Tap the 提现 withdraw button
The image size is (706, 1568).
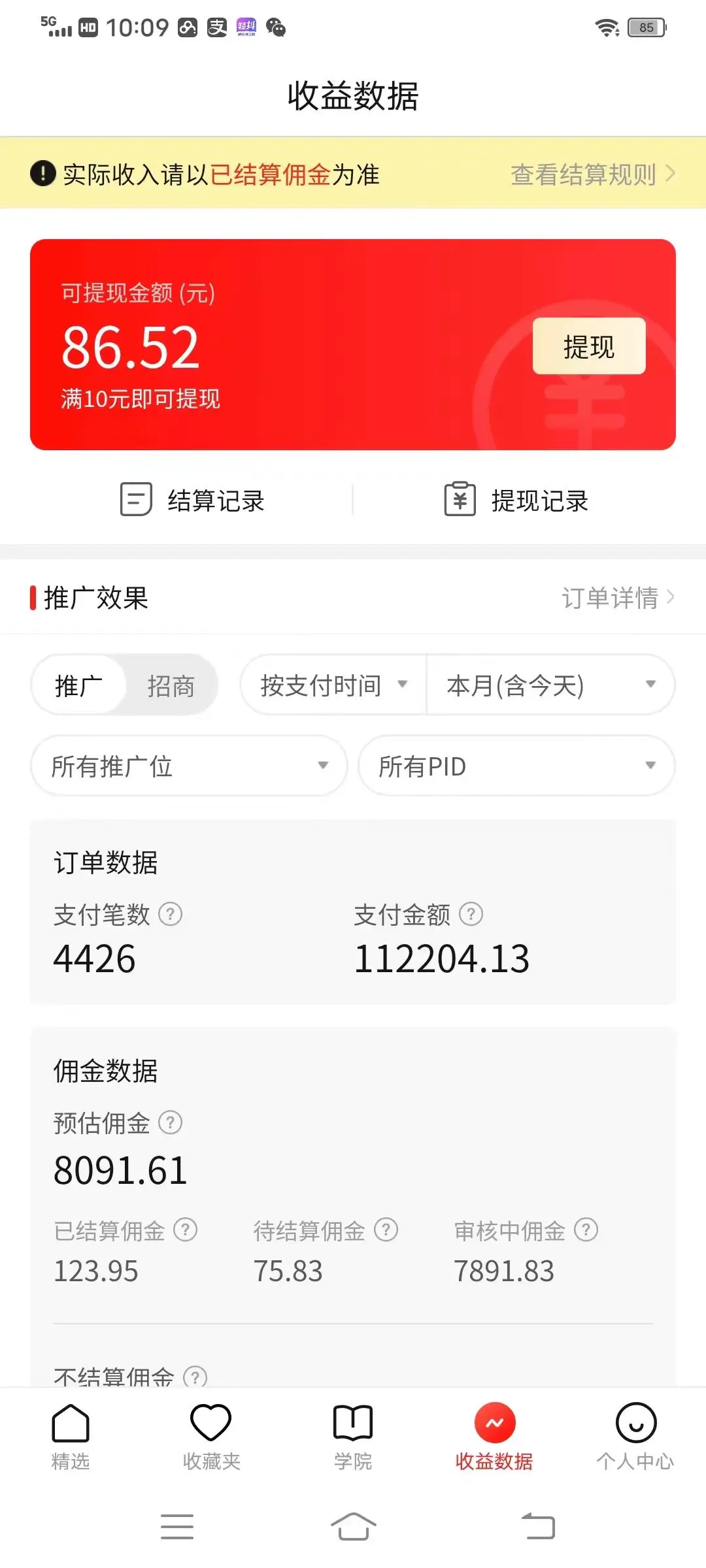588,347
